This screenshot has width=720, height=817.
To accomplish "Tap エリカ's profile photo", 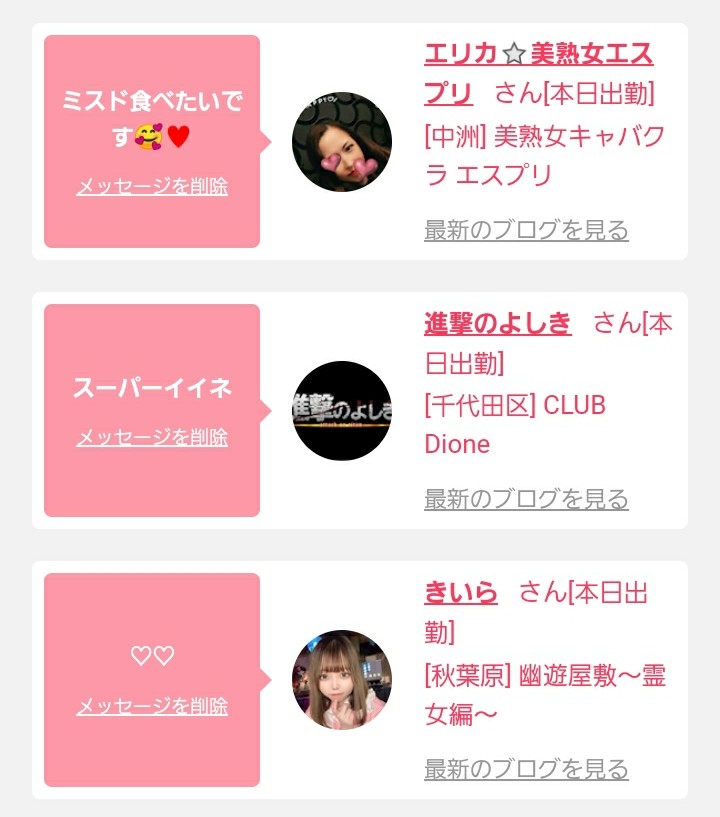I will point(342,142).
